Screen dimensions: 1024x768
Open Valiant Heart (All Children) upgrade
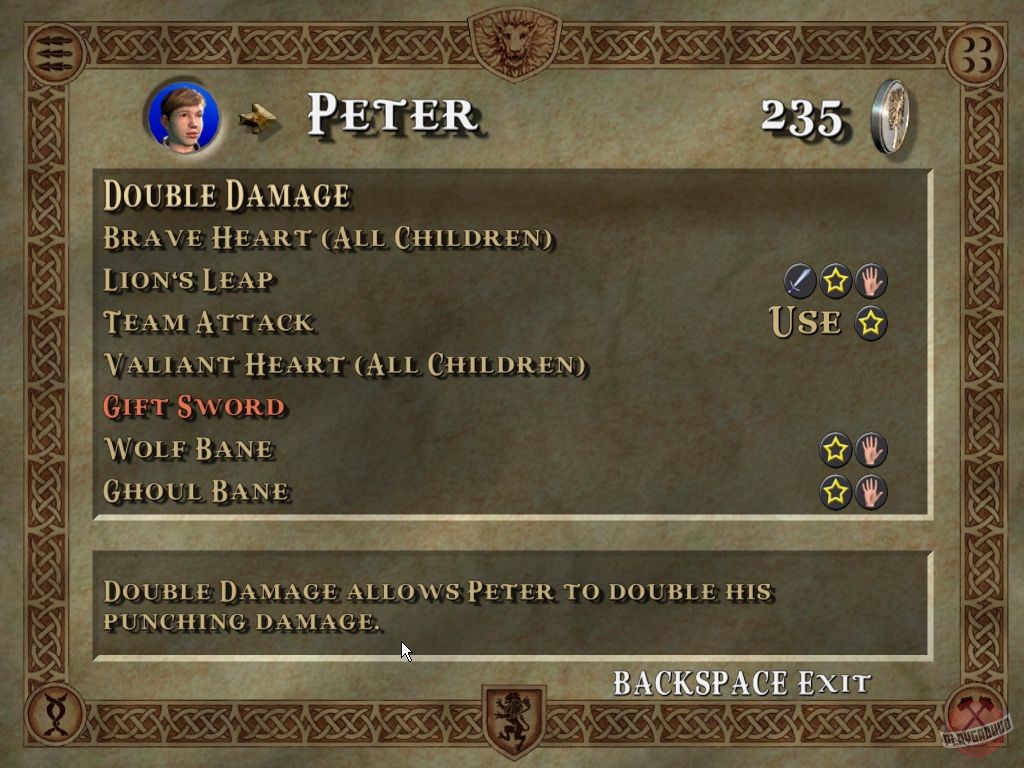click(x=345, y=364)
